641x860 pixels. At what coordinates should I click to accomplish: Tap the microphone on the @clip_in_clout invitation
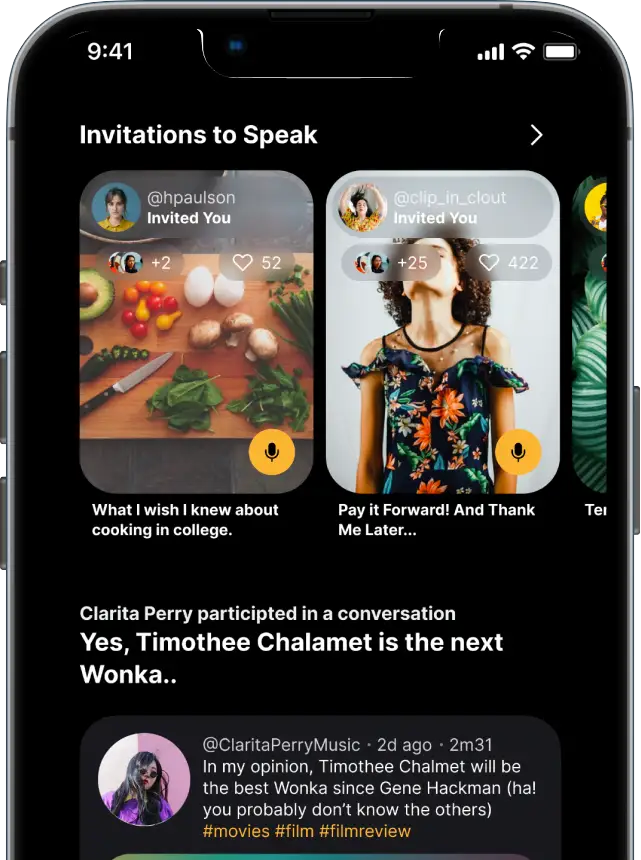(518, 453)
